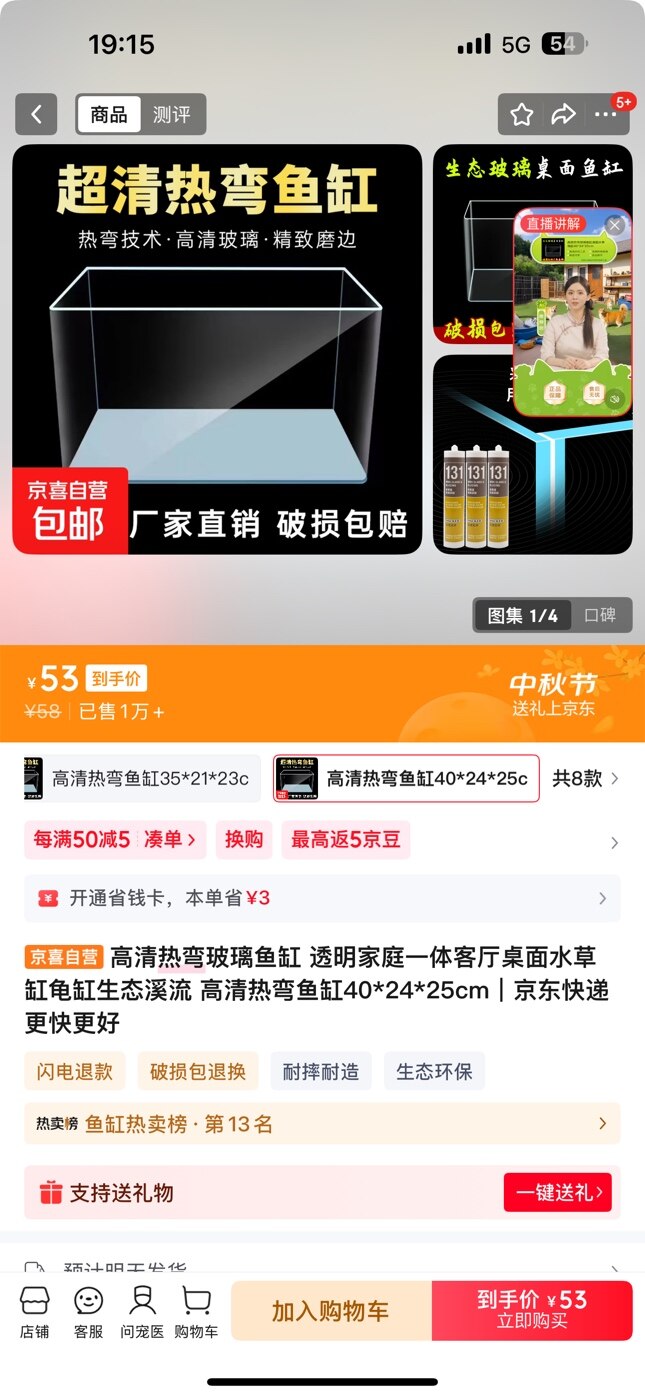Open the 鱼缸热卖榜 ranking row
Viewport: 645px width, 1398px height.
click(322, 1124)
